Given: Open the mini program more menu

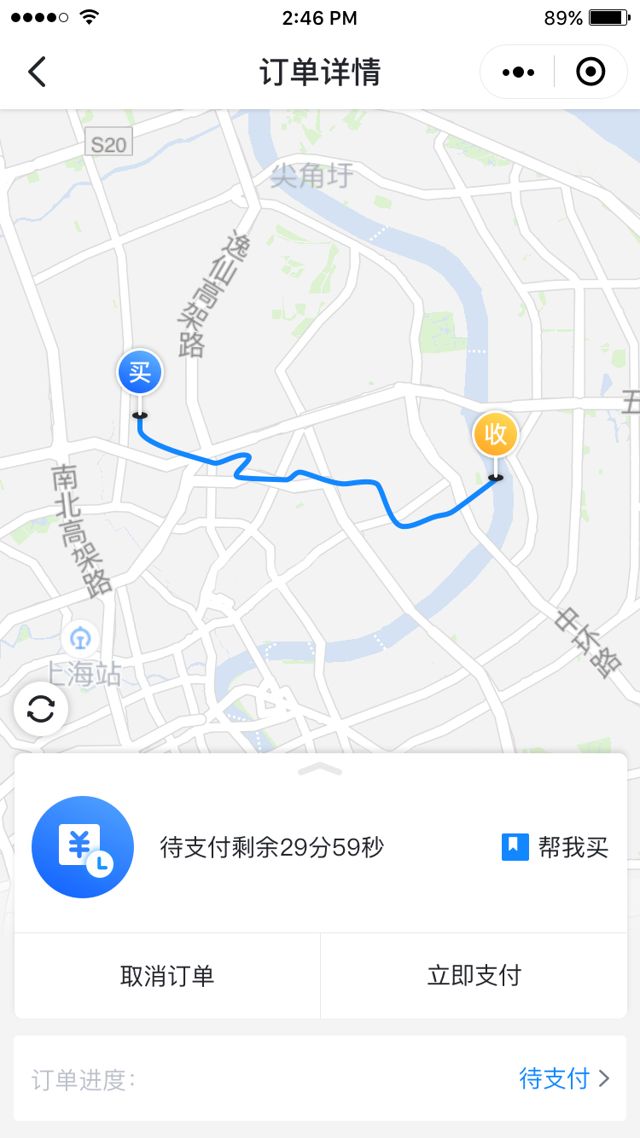Looking at the screenshot, I should (x=518, y=72).
